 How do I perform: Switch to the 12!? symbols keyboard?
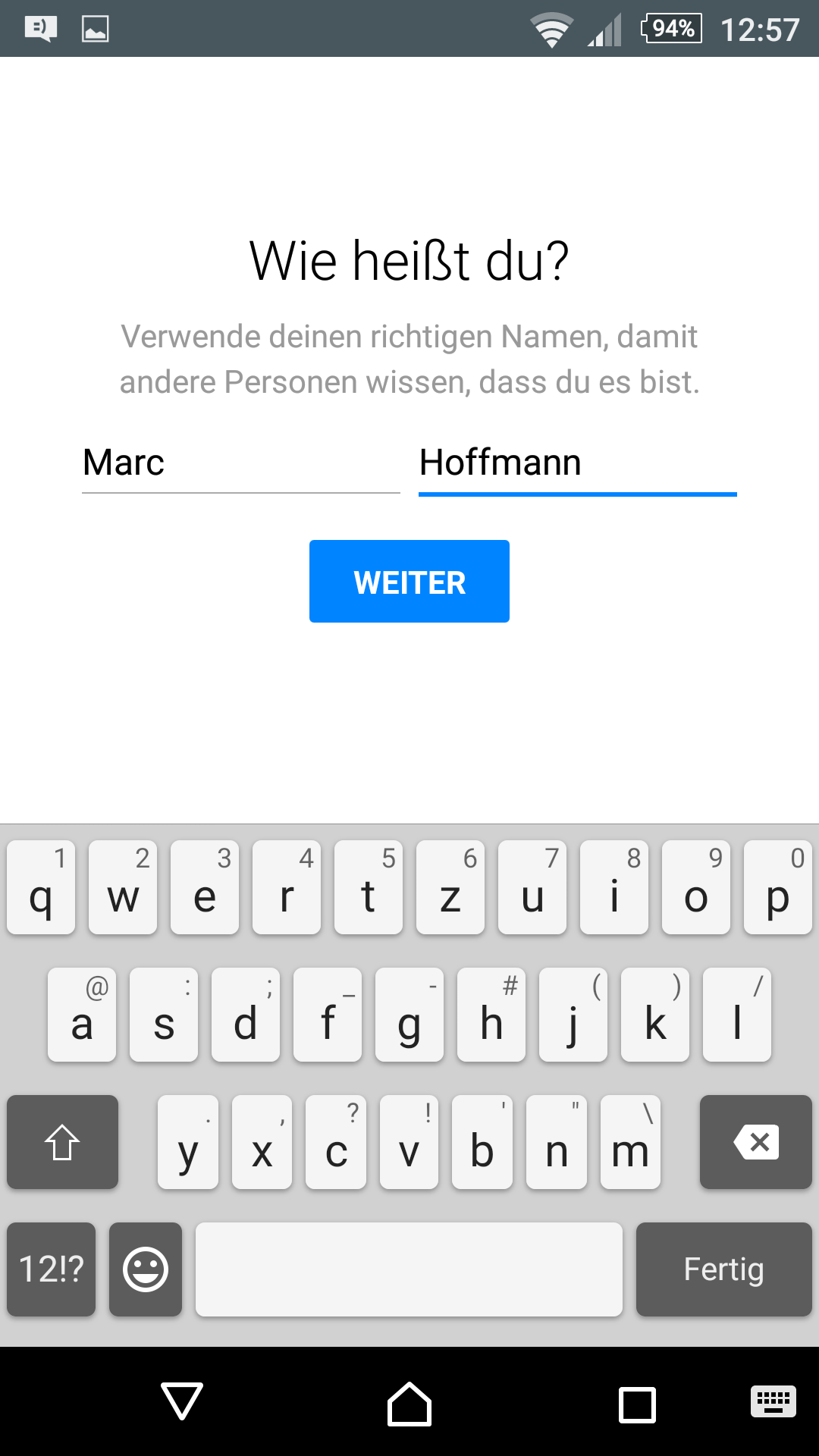[52, 1269]
